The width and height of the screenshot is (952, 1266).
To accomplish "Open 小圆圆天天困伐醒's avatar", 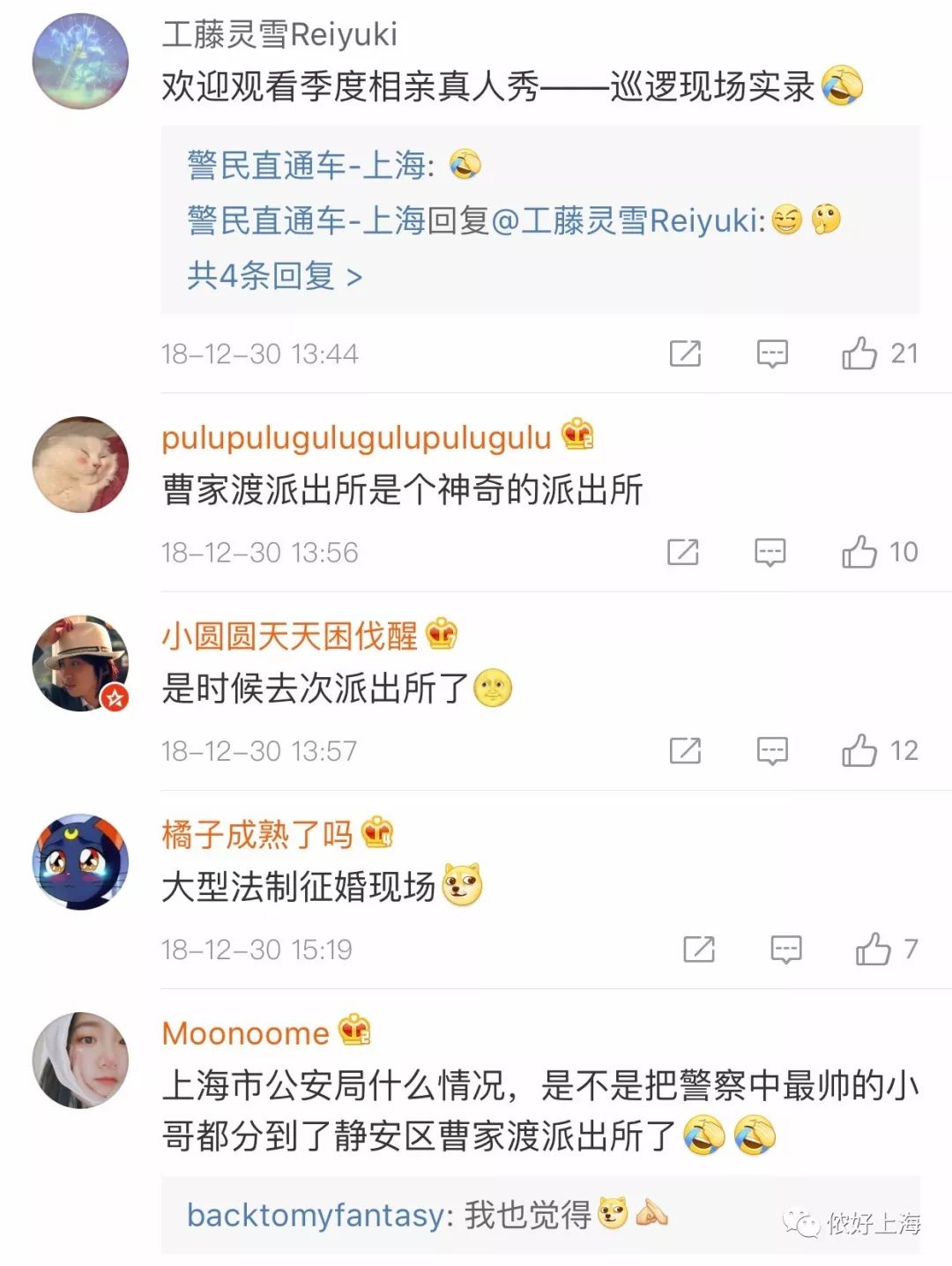I will pos(80,663).
